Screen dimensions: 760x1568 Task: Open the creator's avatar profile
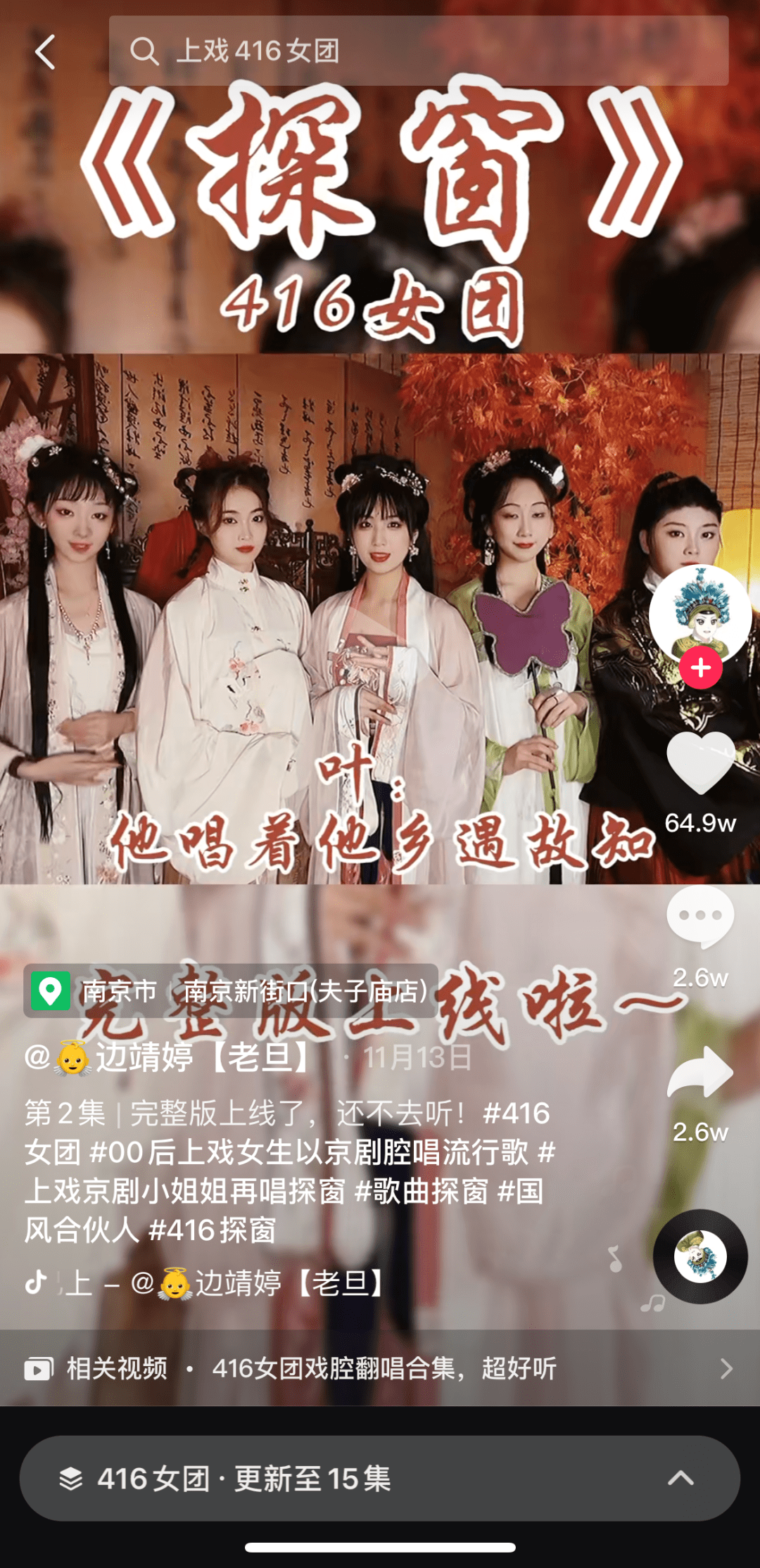[x=699, y=613]
